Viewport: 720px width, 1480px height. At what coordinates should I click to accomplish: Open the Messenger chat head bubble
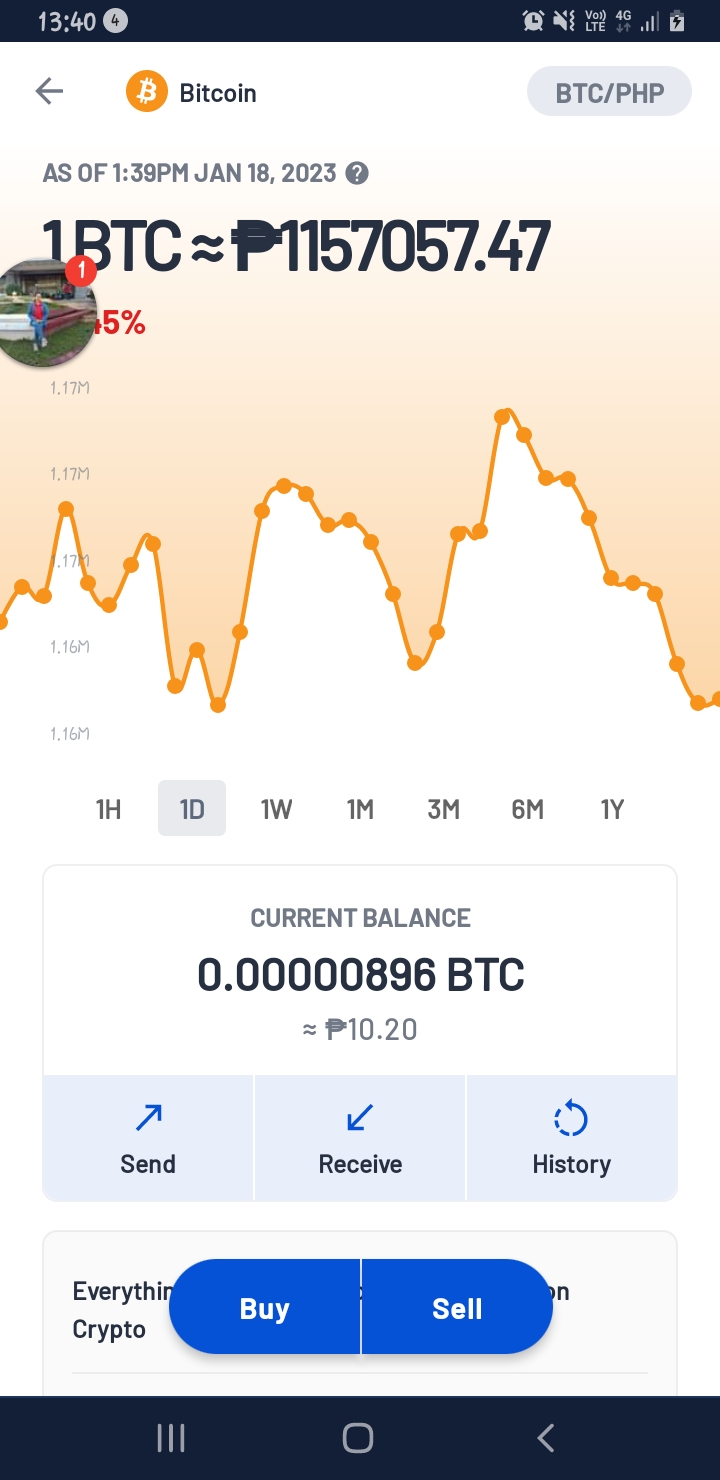48,313
